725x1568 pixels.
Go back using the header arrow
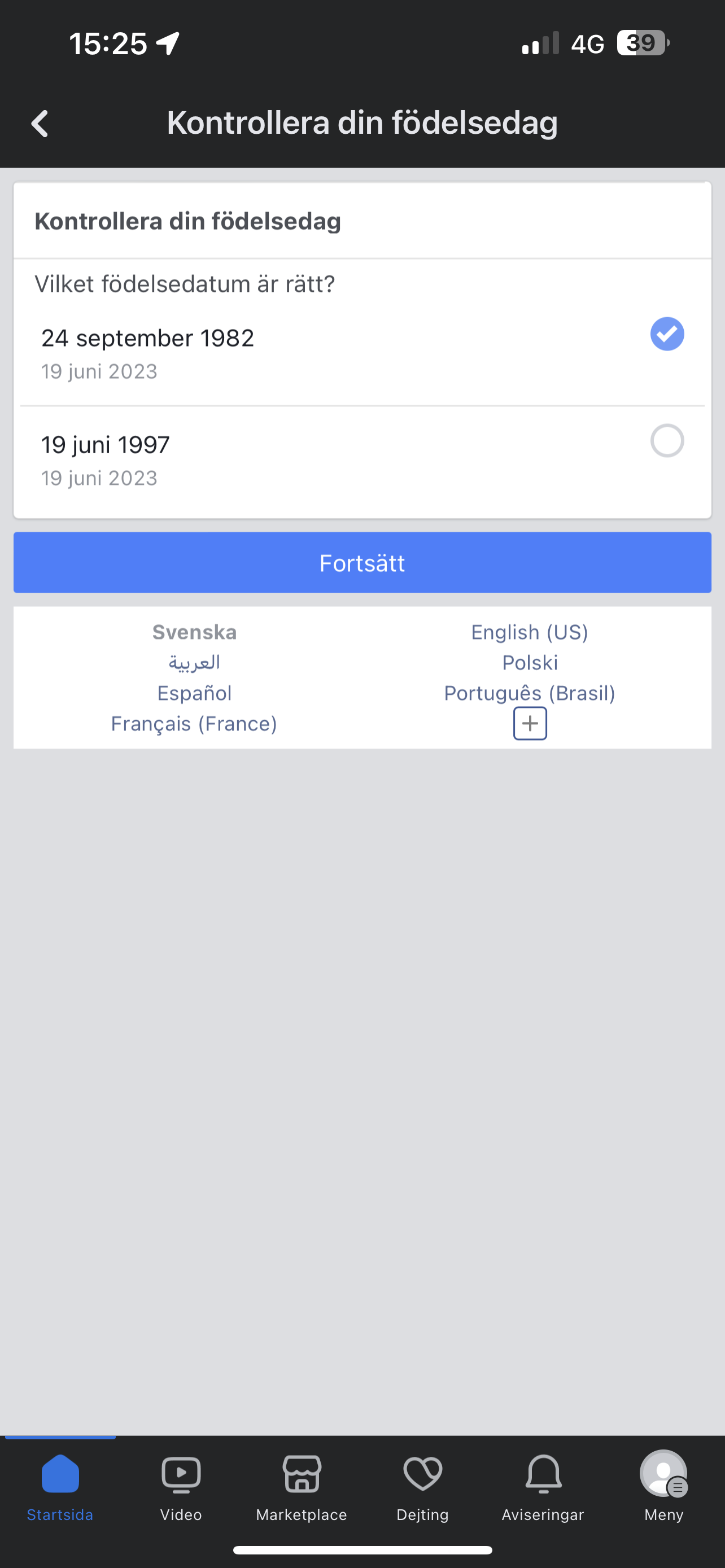pos(40,124)
